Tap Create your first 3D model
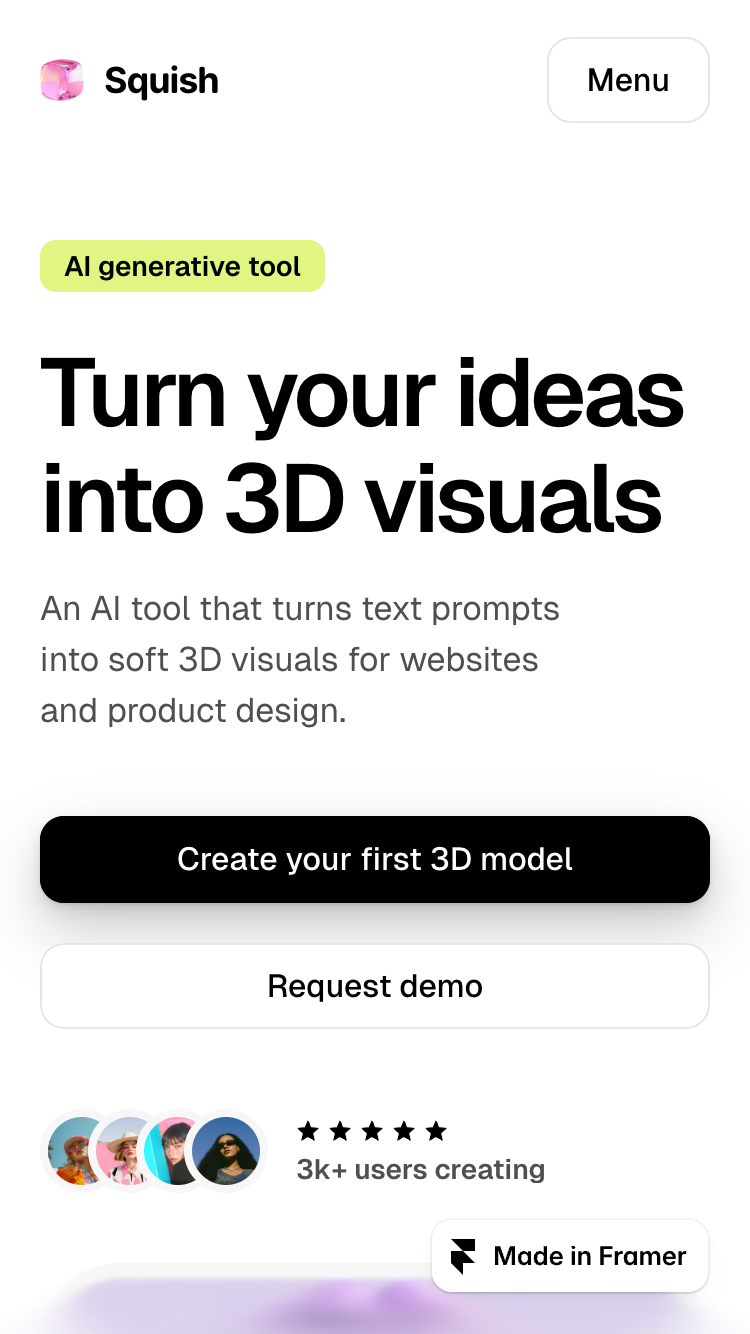 point(375,859)
